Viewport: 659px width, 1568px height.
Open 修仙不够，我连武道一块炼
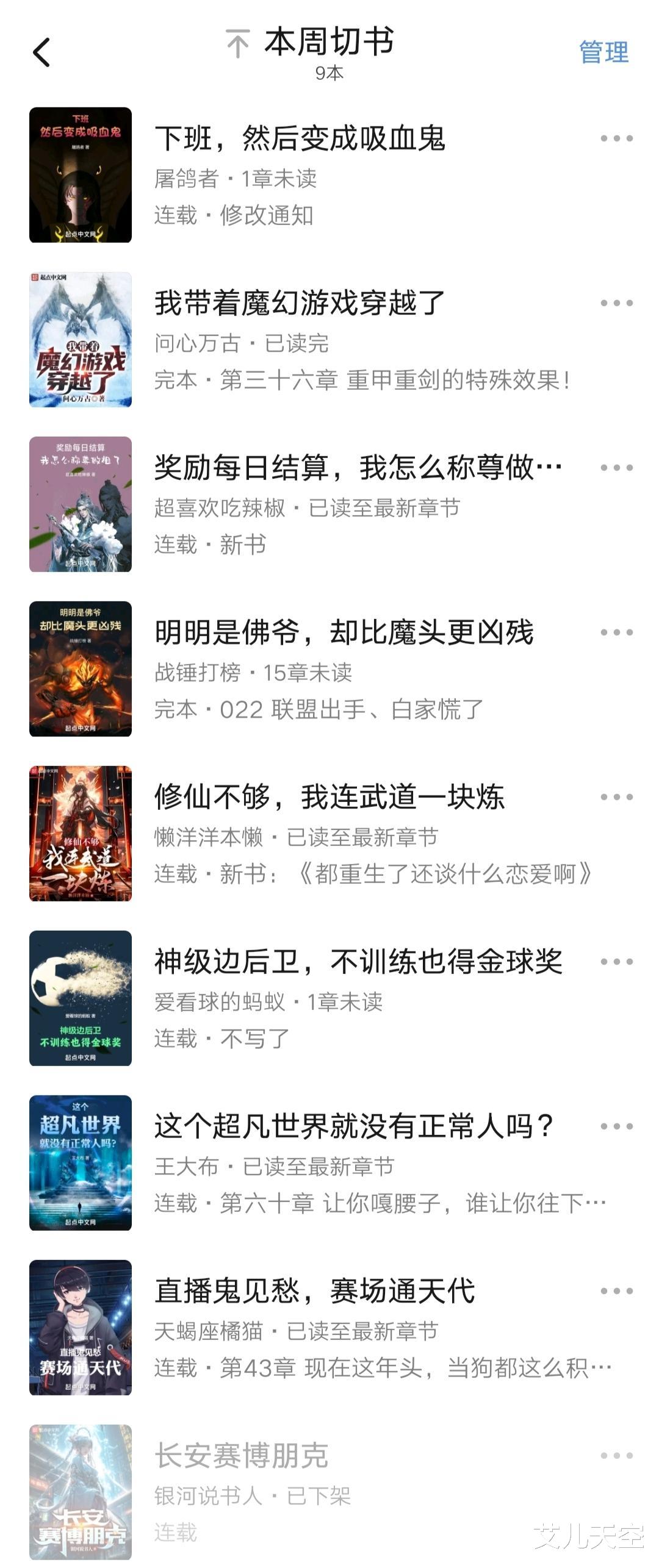click(x=329, y=797)
